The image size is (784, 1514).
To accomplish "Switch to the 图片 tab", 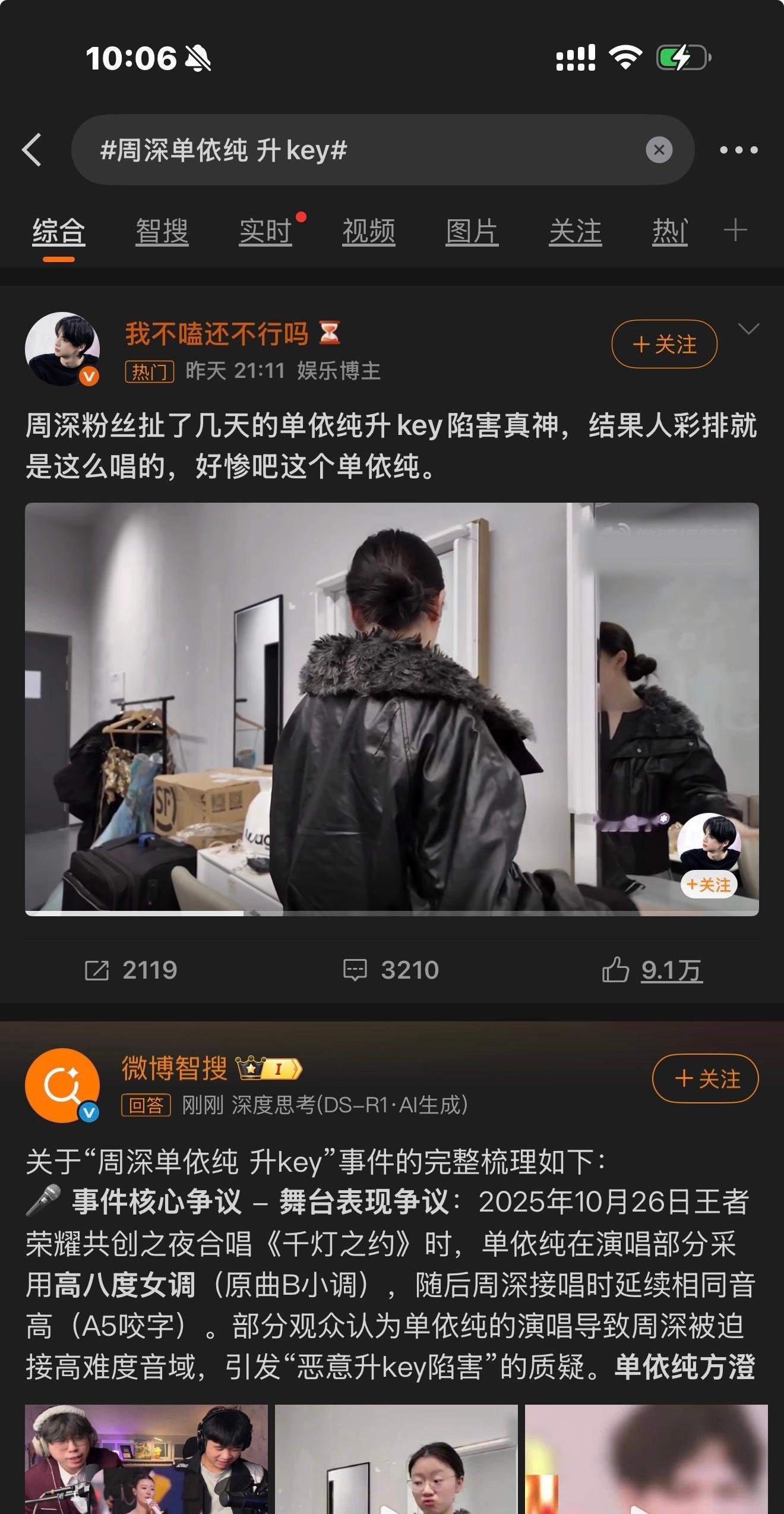I will click(x=471, y=232).
